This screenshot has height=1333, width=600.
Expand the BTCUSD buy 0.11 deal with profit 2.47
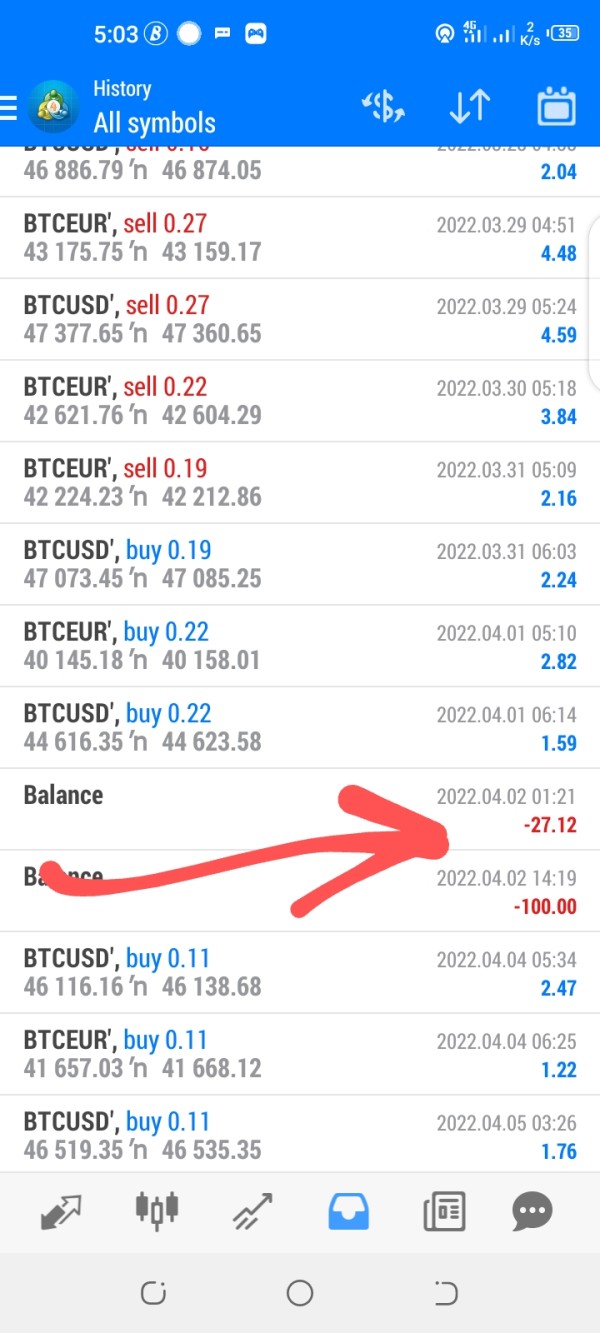(x=300, y=973)
